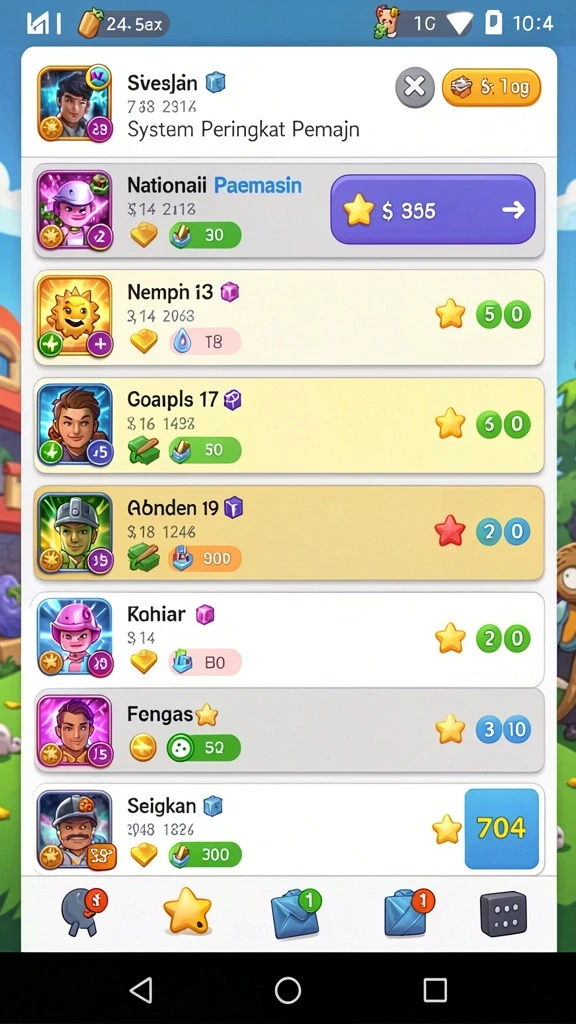Go back with the system back button
The height and width of the screenshot is (1024, 576).
(x=141, y=990)
